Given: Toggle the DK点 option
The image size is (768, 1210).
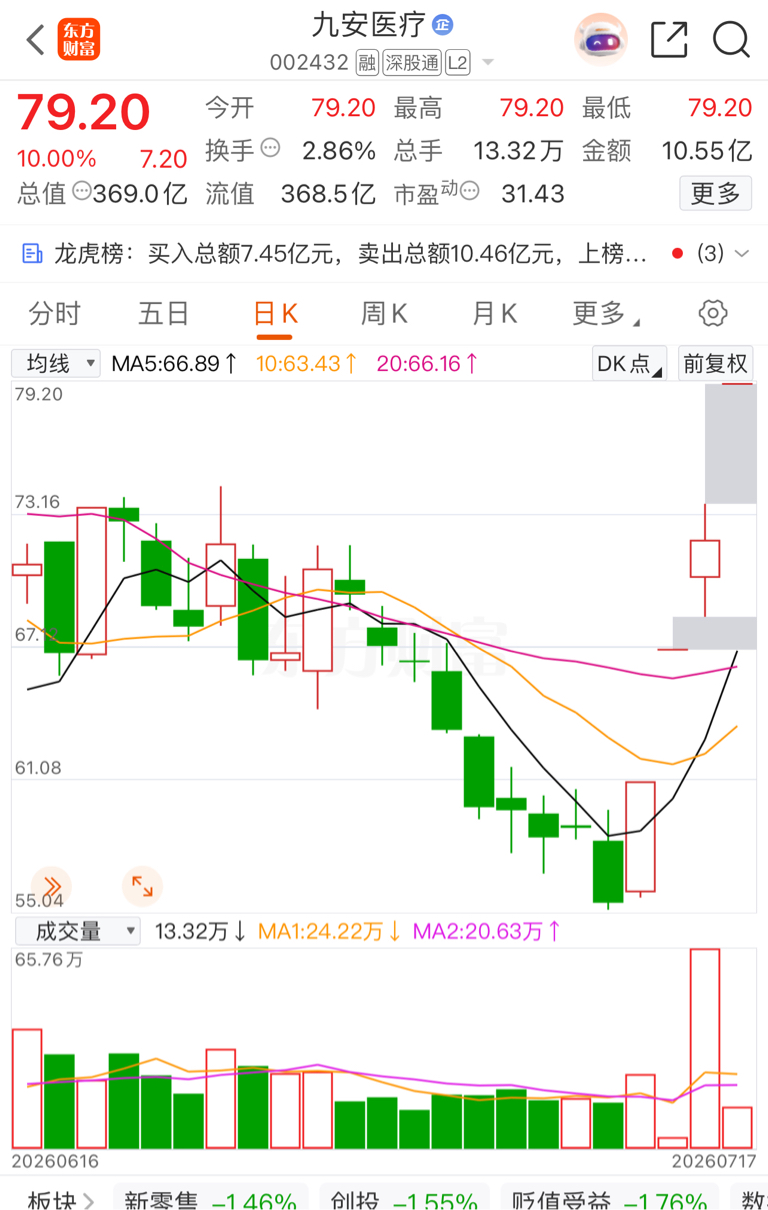Looking at the screenshot, I should pyautogui.click(x=630, y=363).
